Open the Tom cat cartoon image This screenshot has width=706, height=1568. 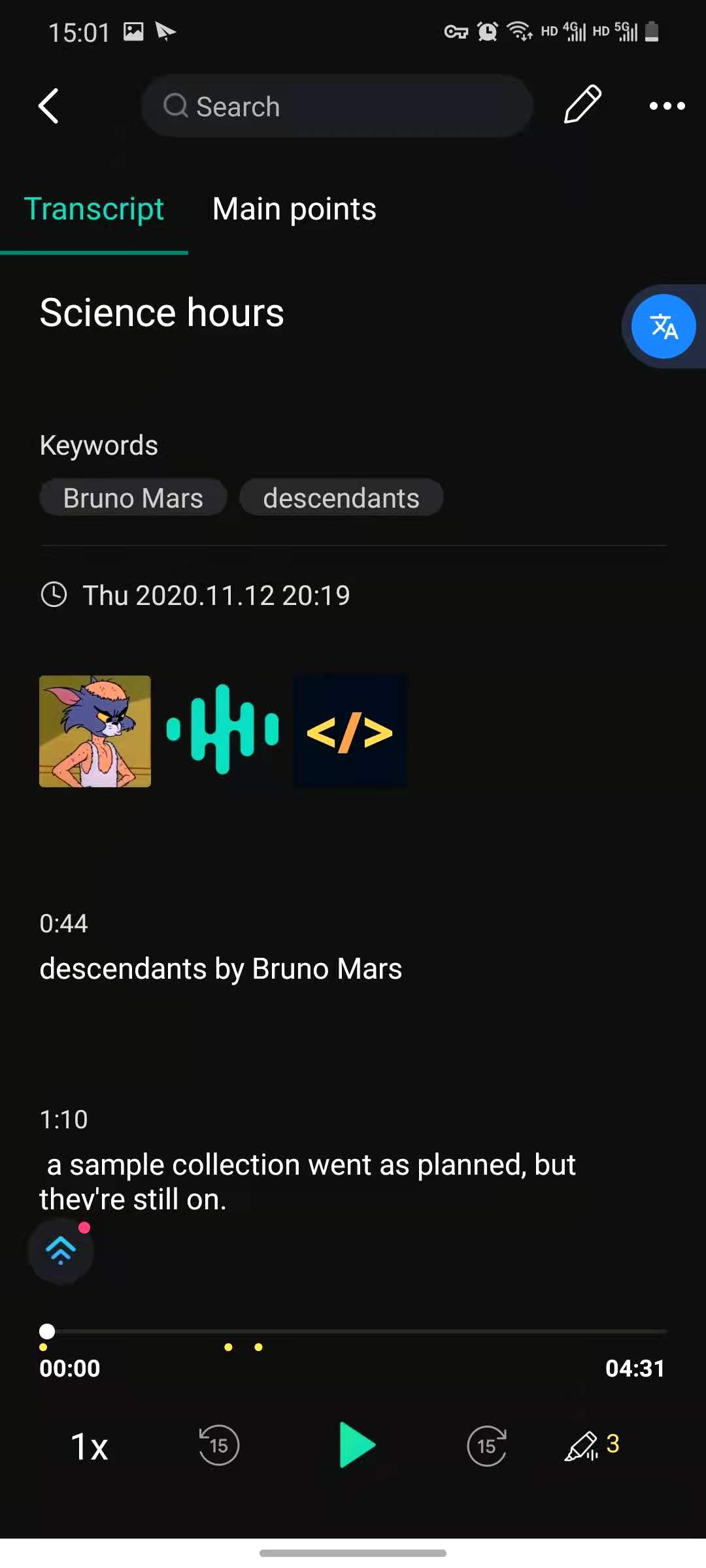95,731
